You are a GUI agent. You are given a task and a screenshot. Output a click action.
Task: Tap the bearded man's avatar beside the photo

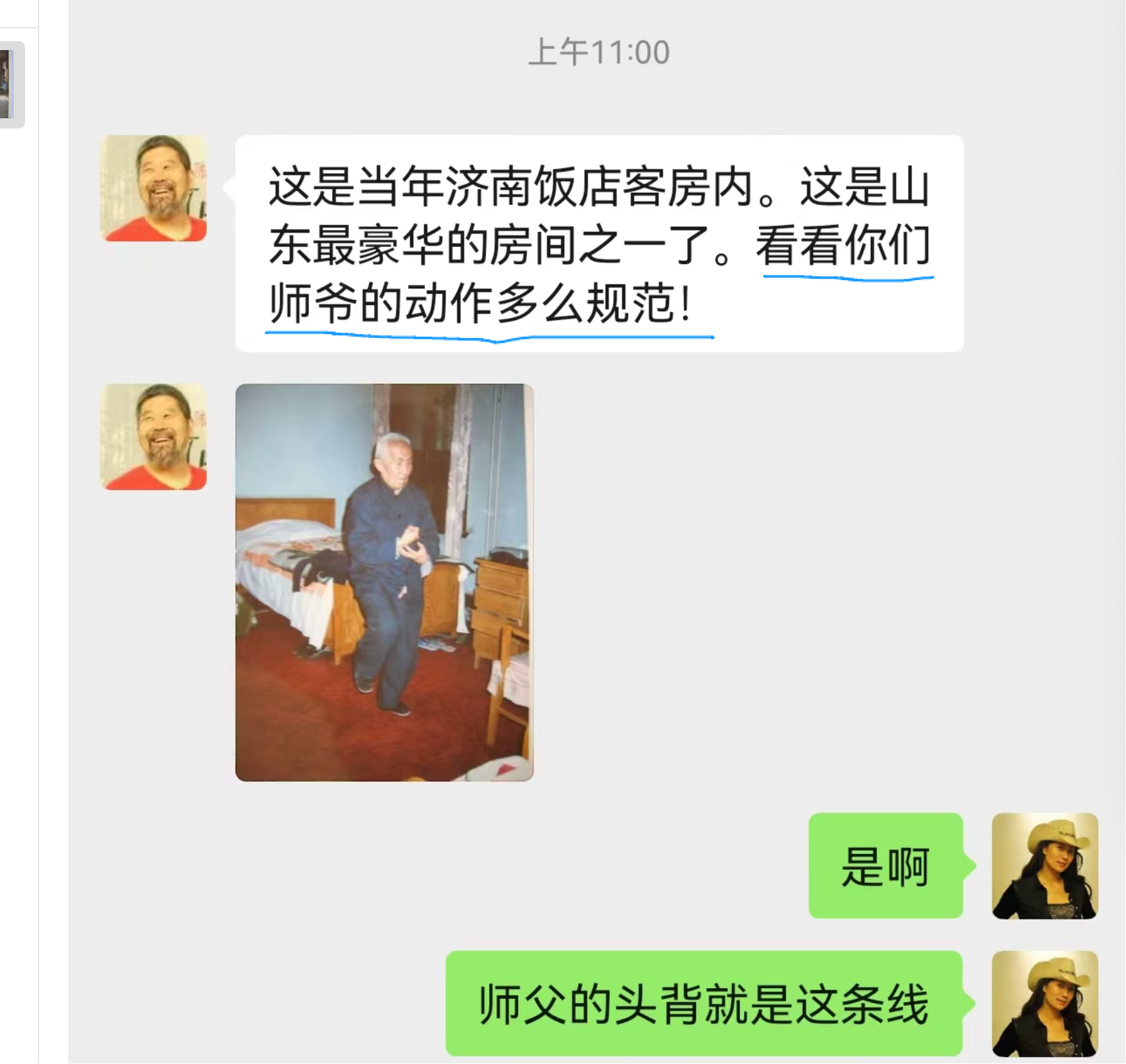(x=154, y=437)
